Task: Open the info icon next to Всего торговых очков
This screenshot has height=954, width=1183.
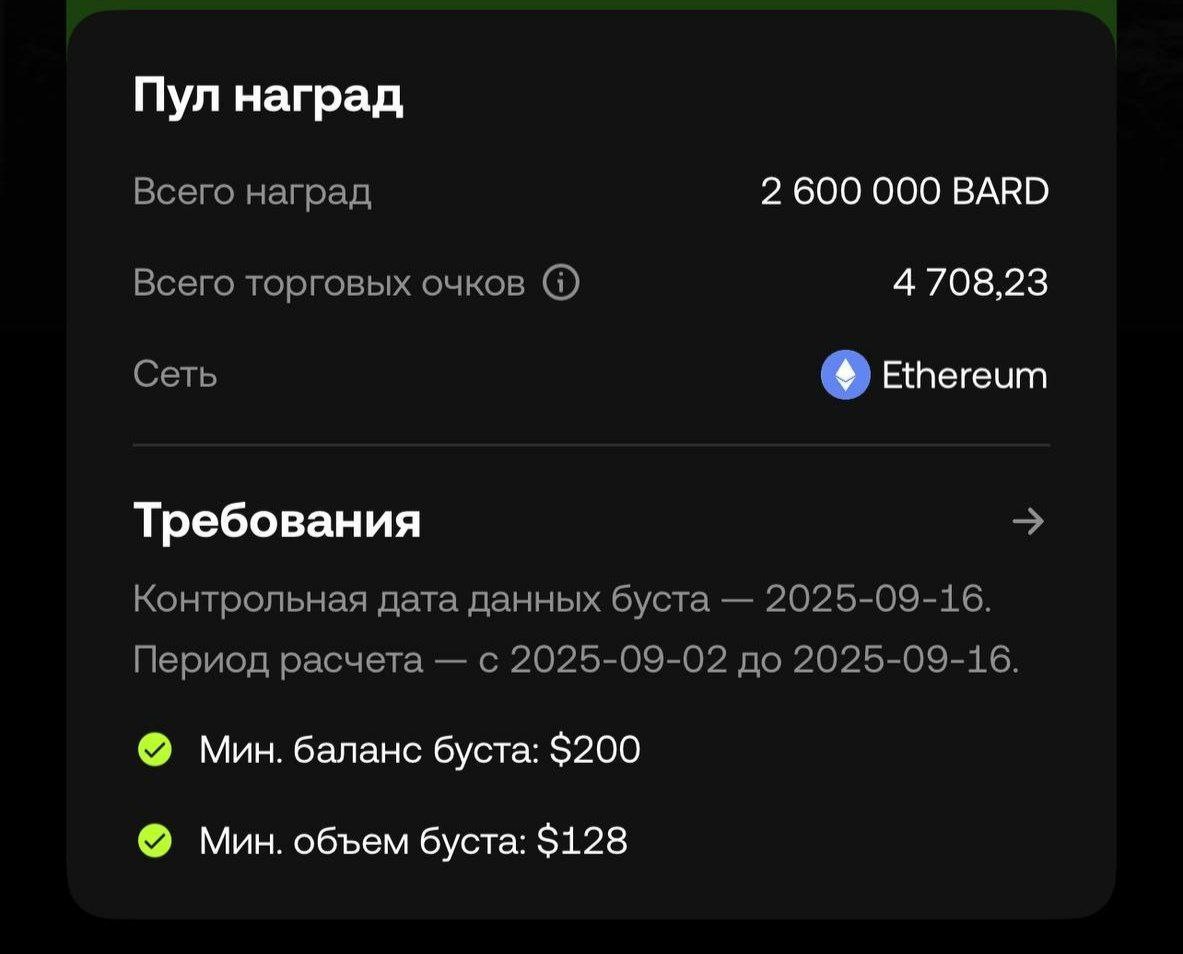Action: pos(561,283)
